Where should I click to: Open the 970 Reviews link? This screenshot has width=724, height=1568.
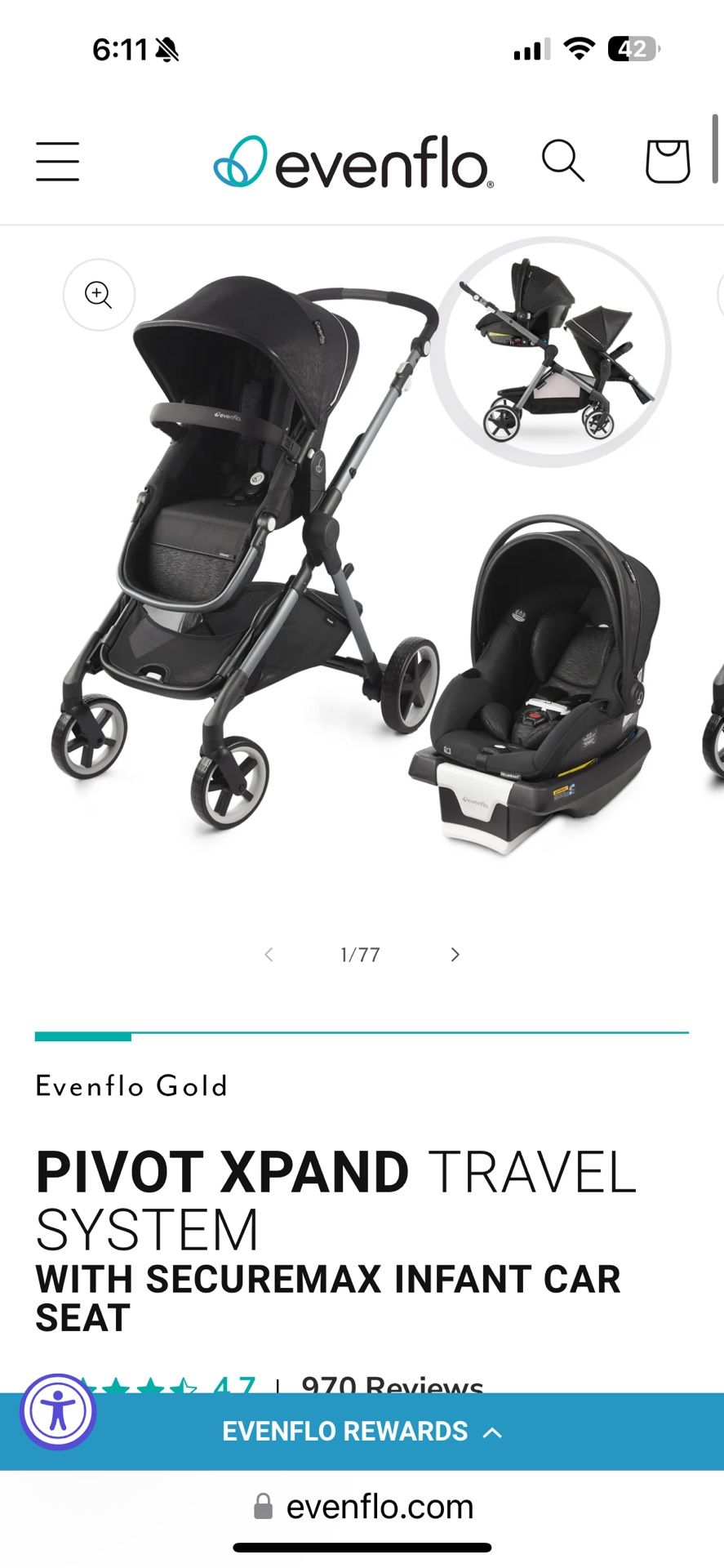[392, 1383]
